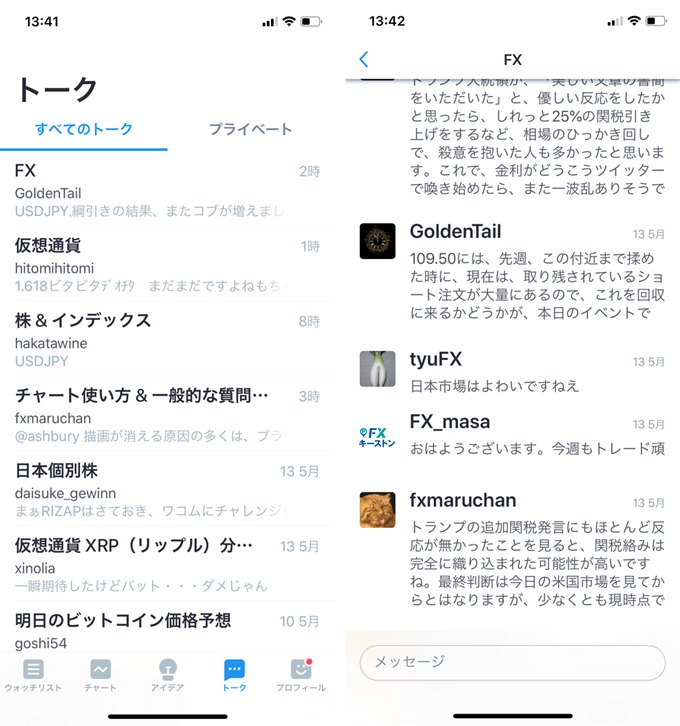Switch to the チャート tab
The image size is (680, 726).
tap(100, 675)
